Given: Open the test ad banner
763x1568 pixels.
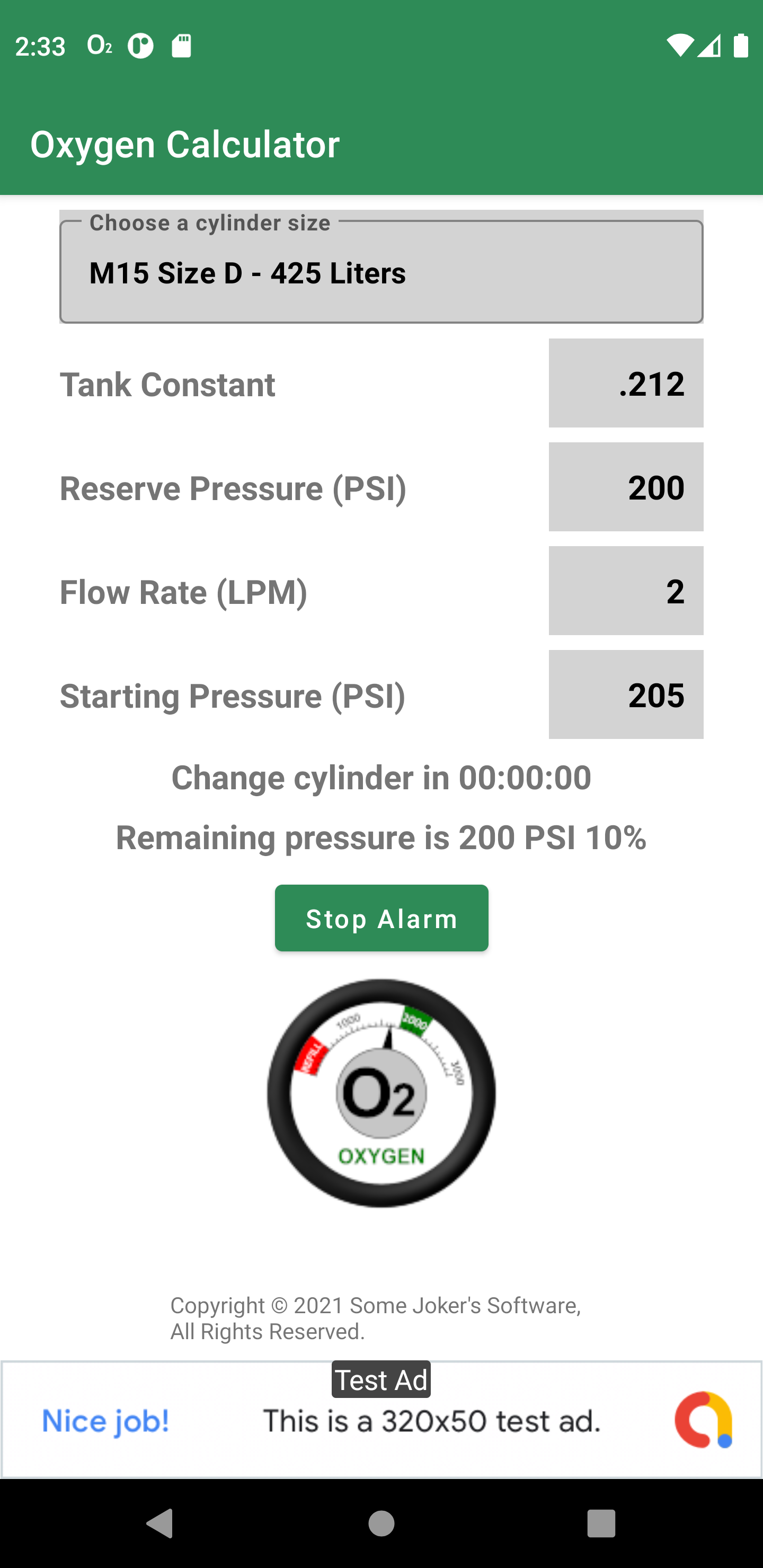Looking at the screenshot, I should tap(381, 1421).
